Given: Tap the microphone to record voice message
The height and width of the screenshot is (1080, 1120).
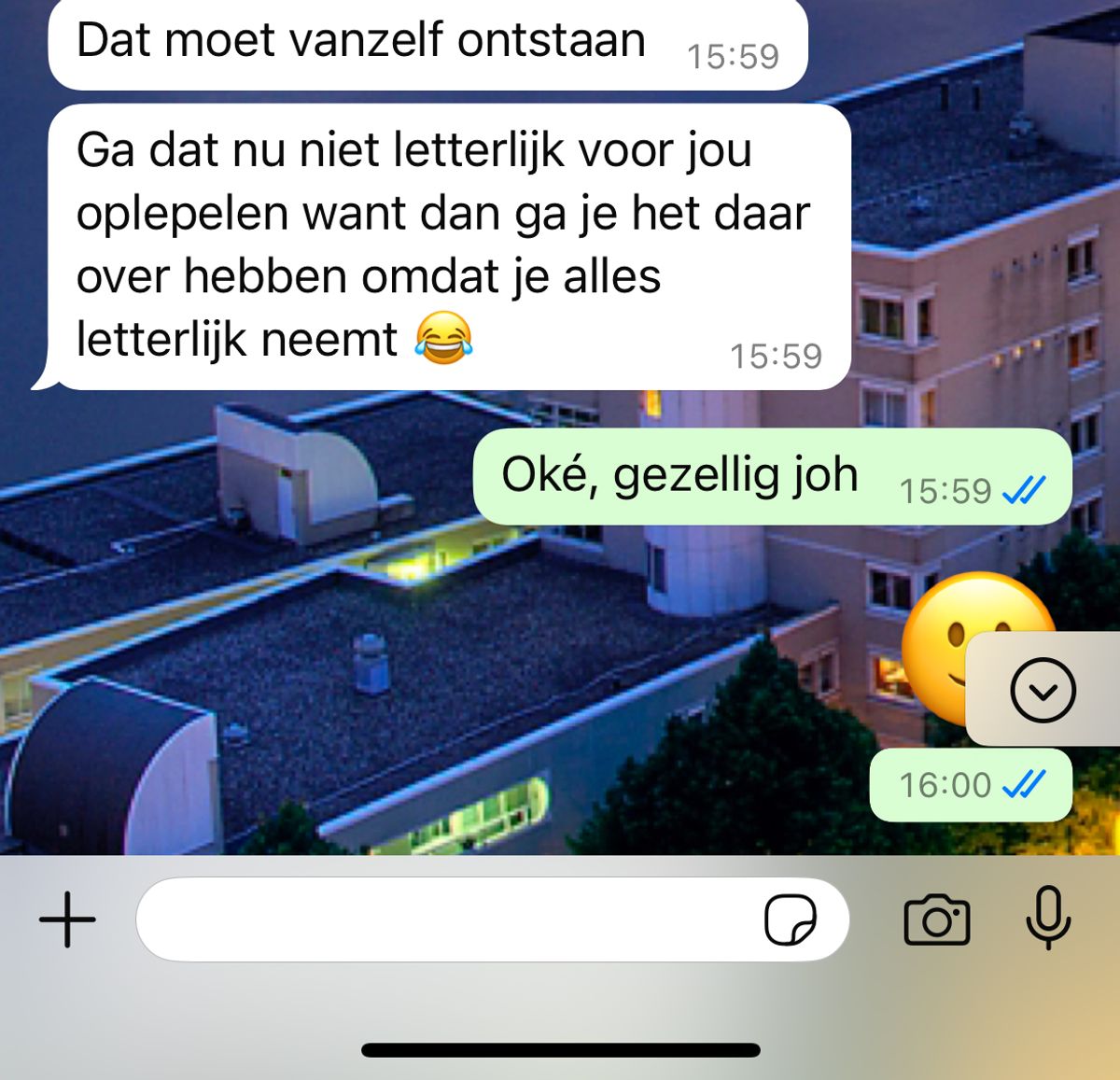Looking at the screenshot, I should 1048,918.
